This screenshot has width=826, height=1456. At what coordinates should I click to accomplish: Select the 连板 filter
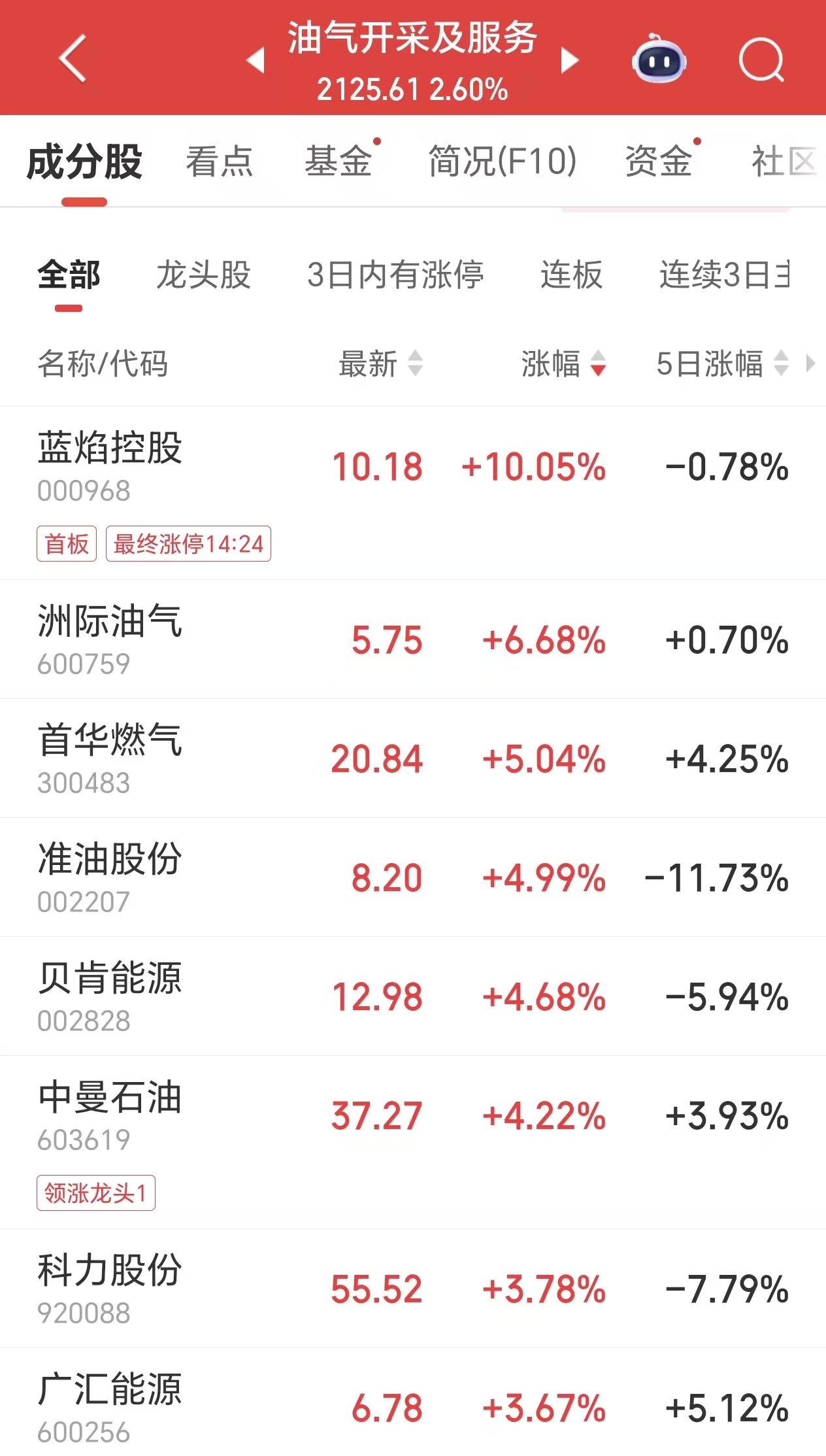571,275
